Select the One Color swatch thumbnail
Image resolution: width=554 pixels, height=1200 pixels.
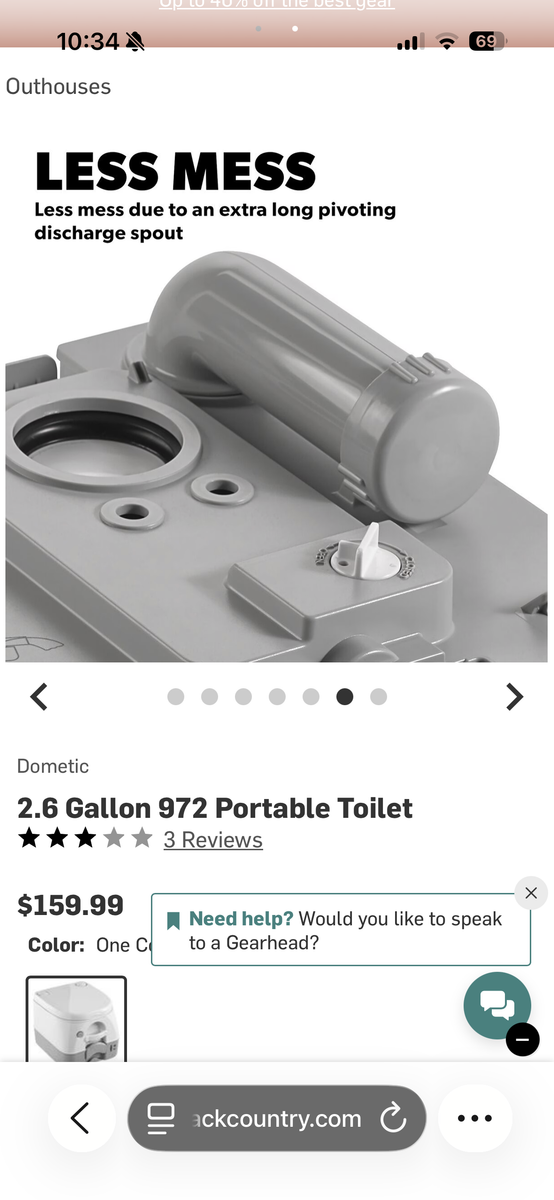(76, 1018)
